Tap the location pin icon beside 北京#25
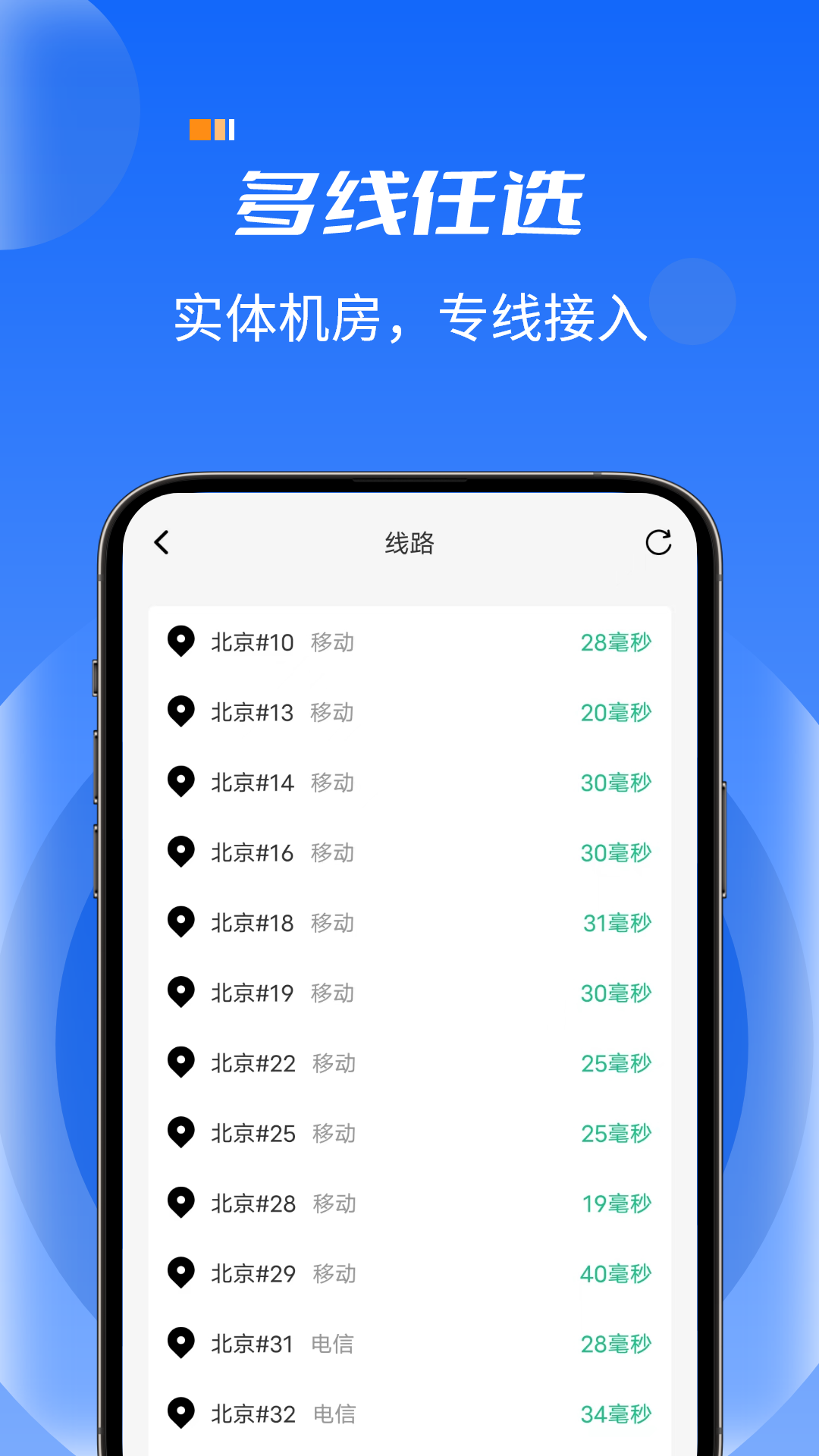 [181, 1133]
